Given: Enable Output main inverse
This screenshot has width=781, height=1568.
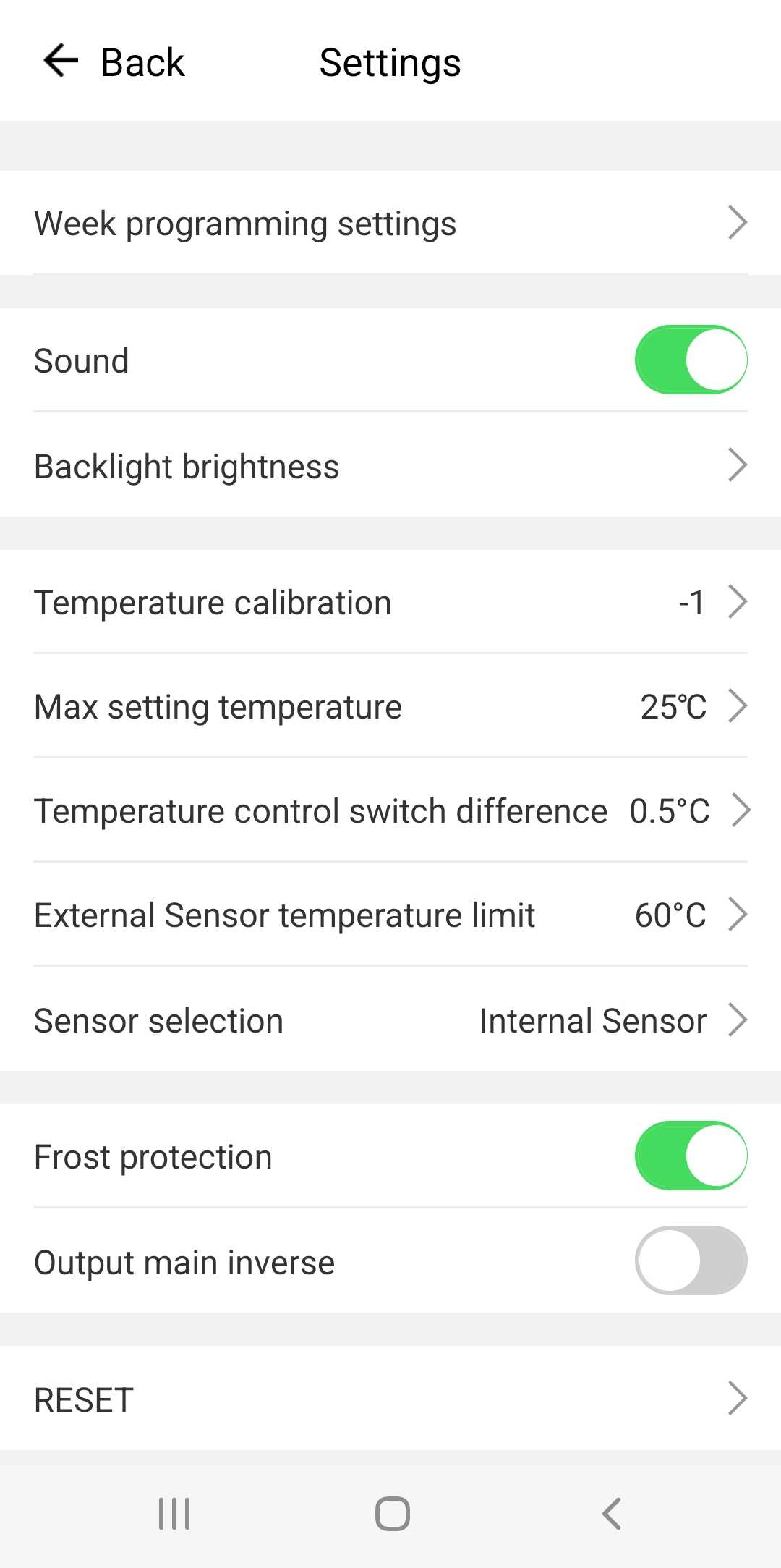Looking at the screenshot, I should point(691,1261).
